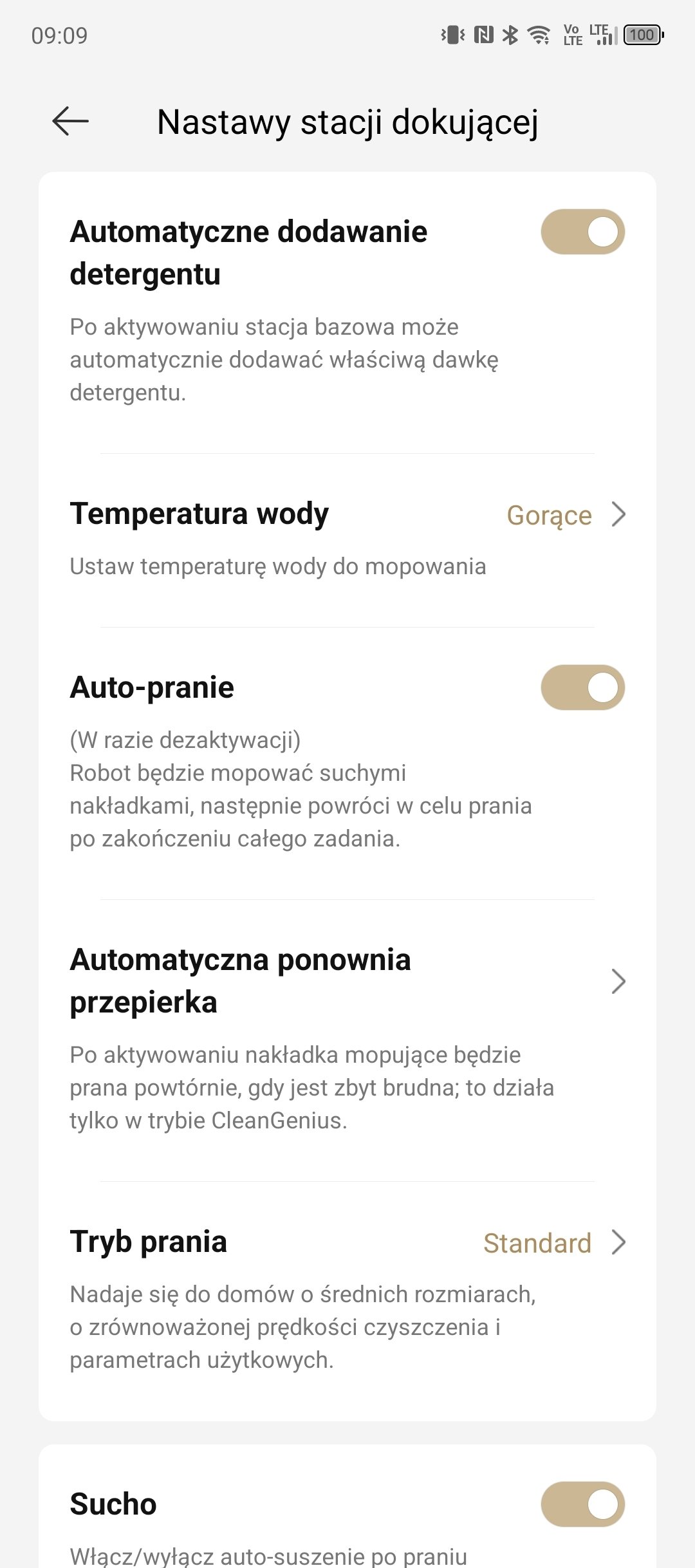The height and width of the screenshot is (1568, 695).
Task: Go back using the arrow icon
Action: click(x=70, y=121)
